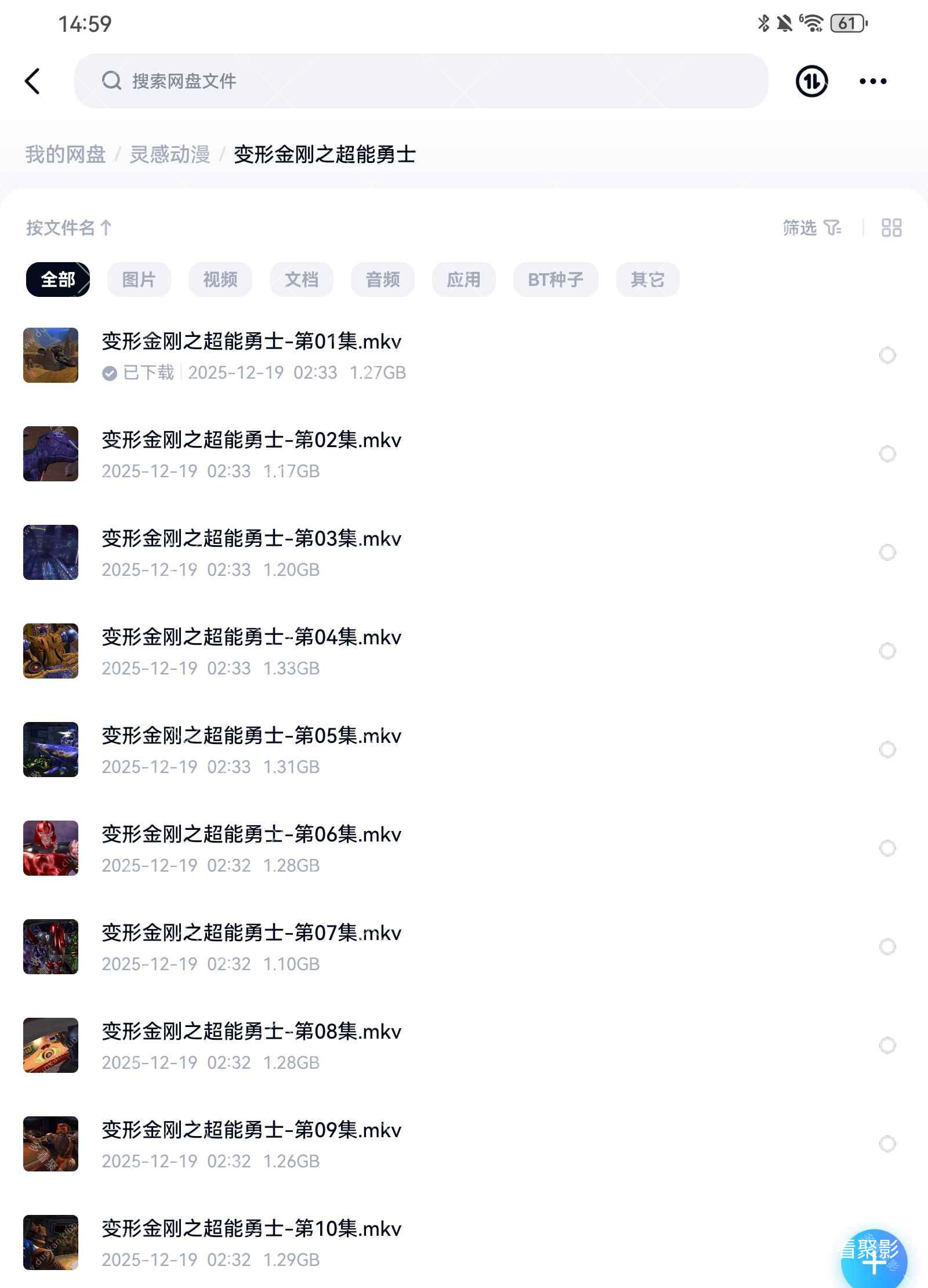Open 变形金刚之超能勇士-第01集.mkv

251,342
